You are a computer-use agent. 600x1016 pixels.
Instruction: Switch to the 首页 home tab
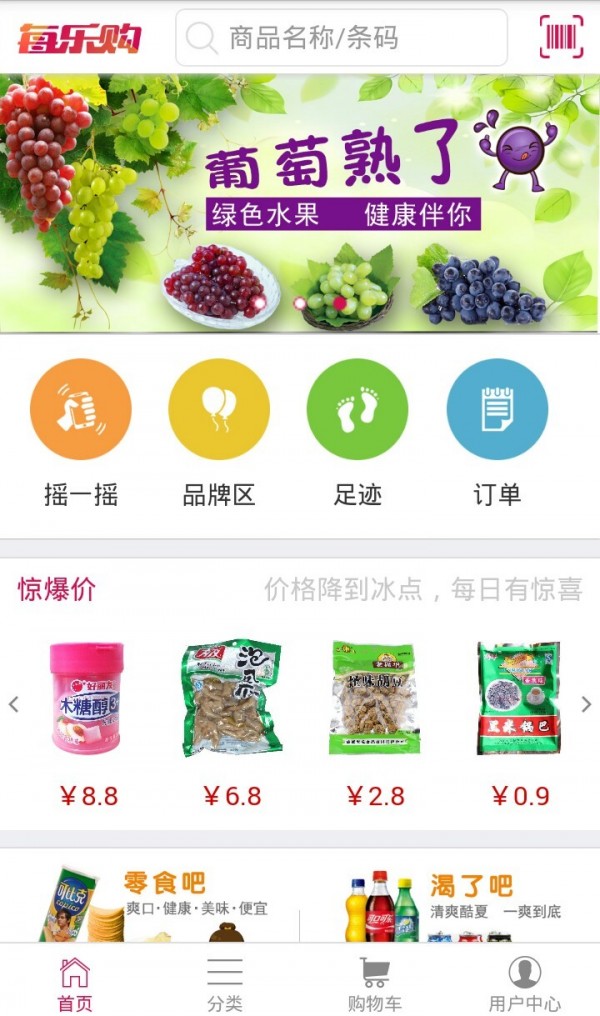click(74, 982)
